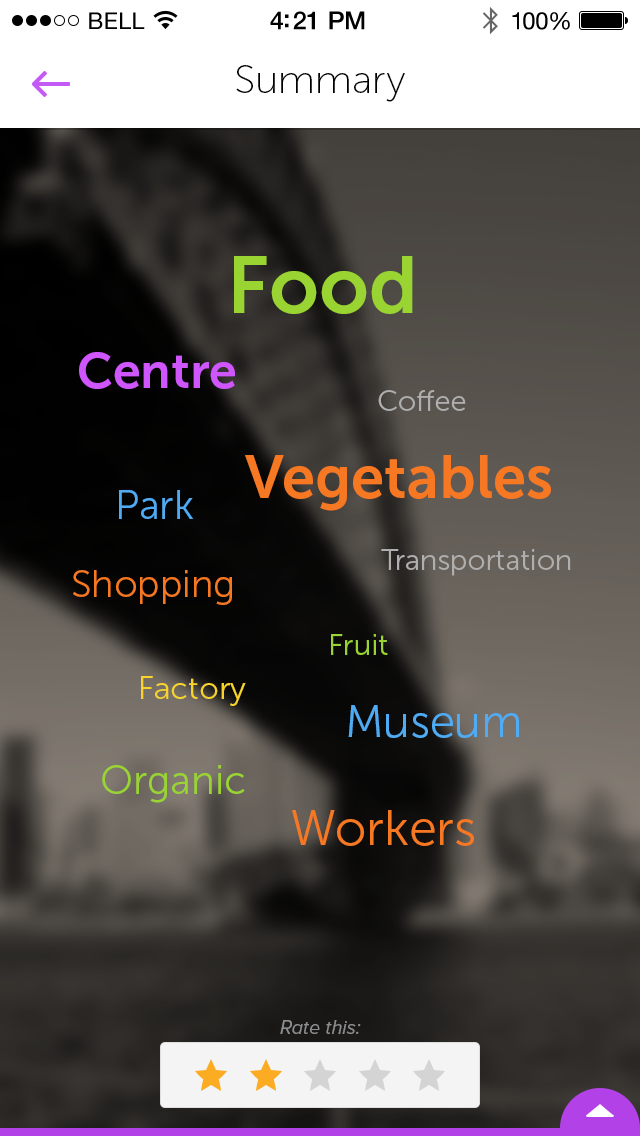Select the Vegetables tag
The height and width of the screenshot is (1136, 640).
pos(398,478)
